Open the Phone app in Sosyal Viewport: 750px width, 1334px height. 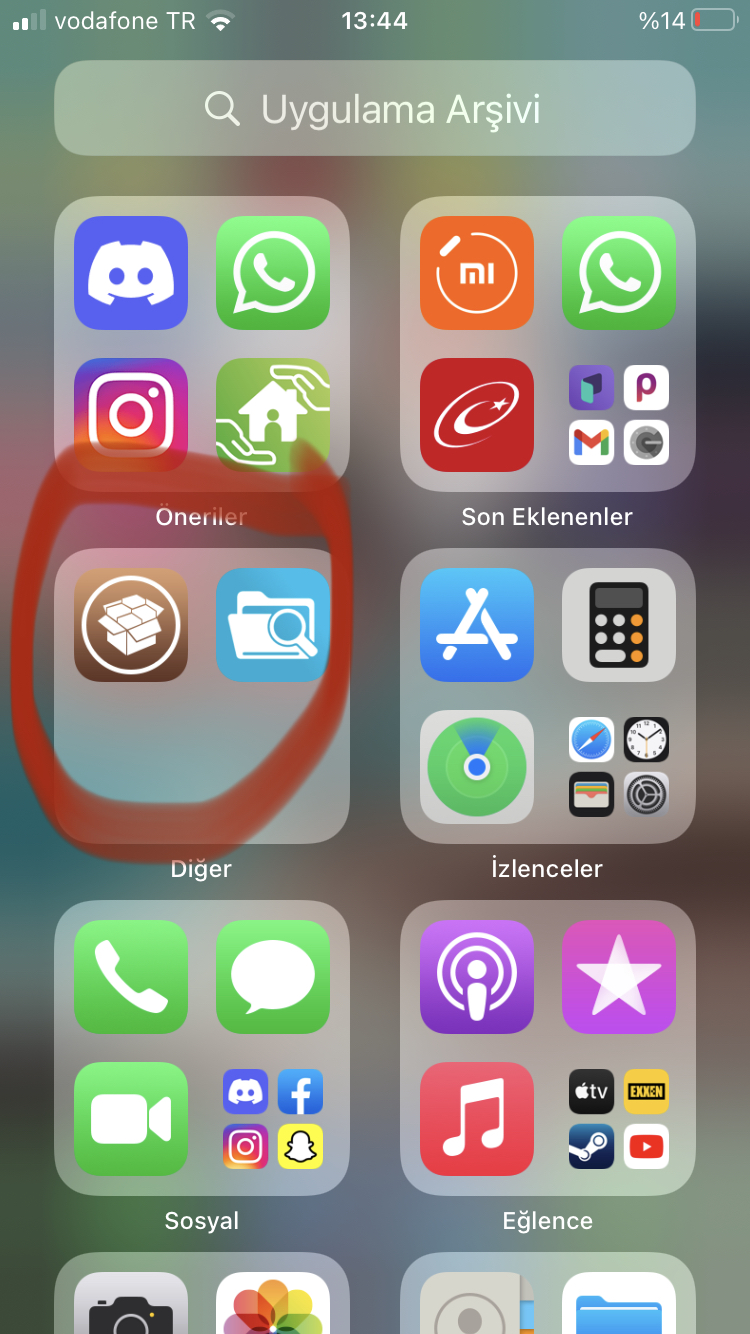131,977
